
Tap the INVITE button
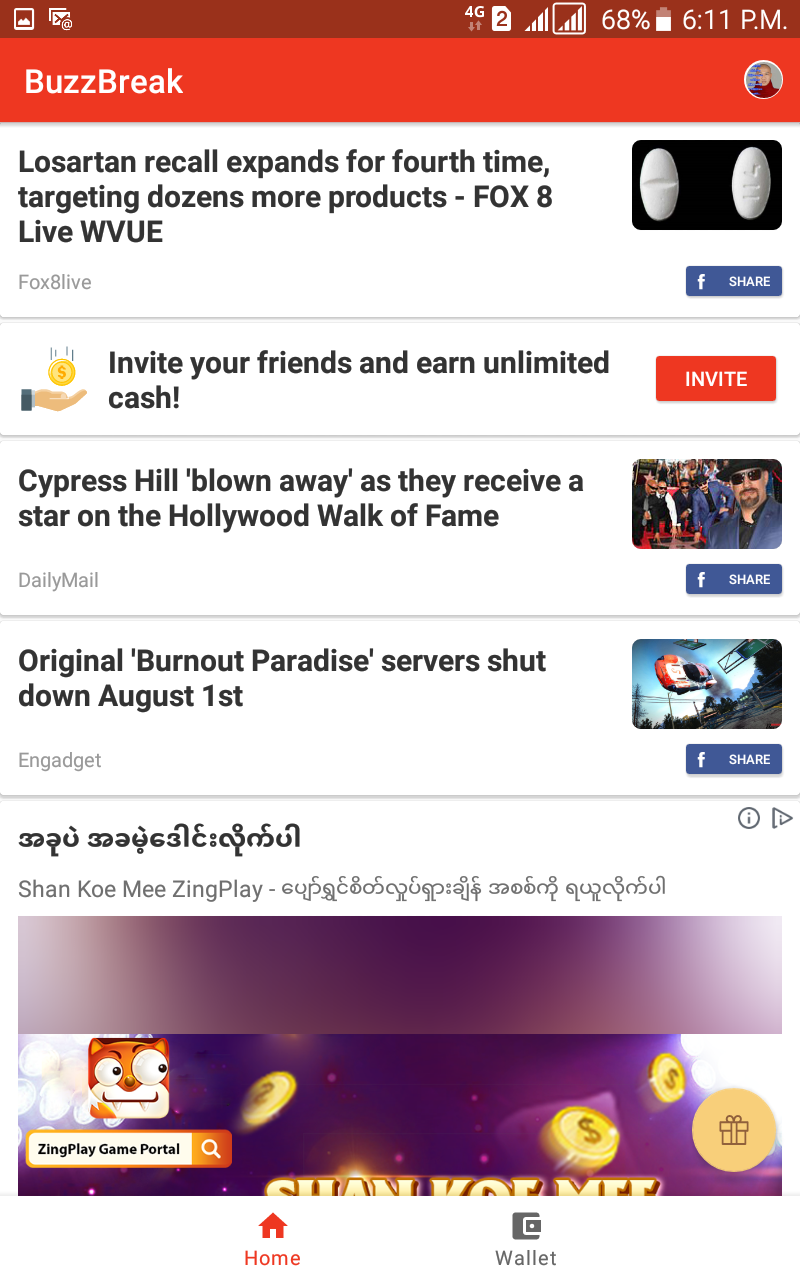[x=715, y=379]
